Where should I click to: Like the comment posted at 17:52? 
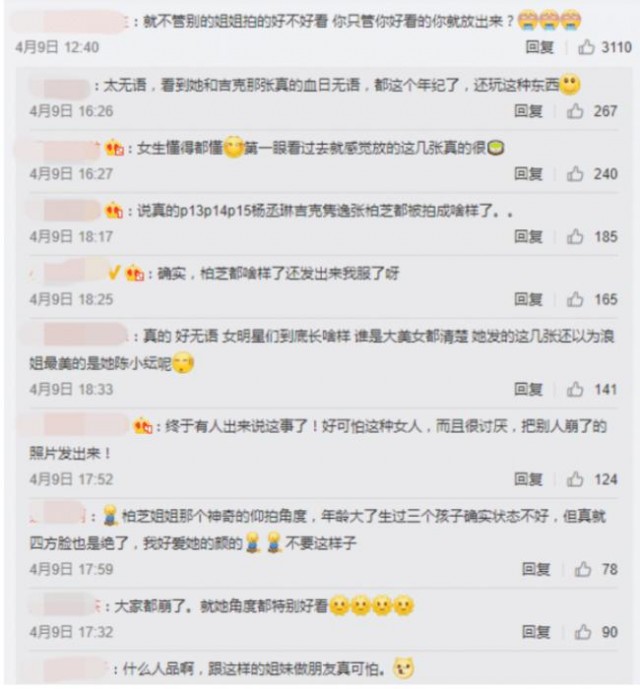click(x=575, y=479)
